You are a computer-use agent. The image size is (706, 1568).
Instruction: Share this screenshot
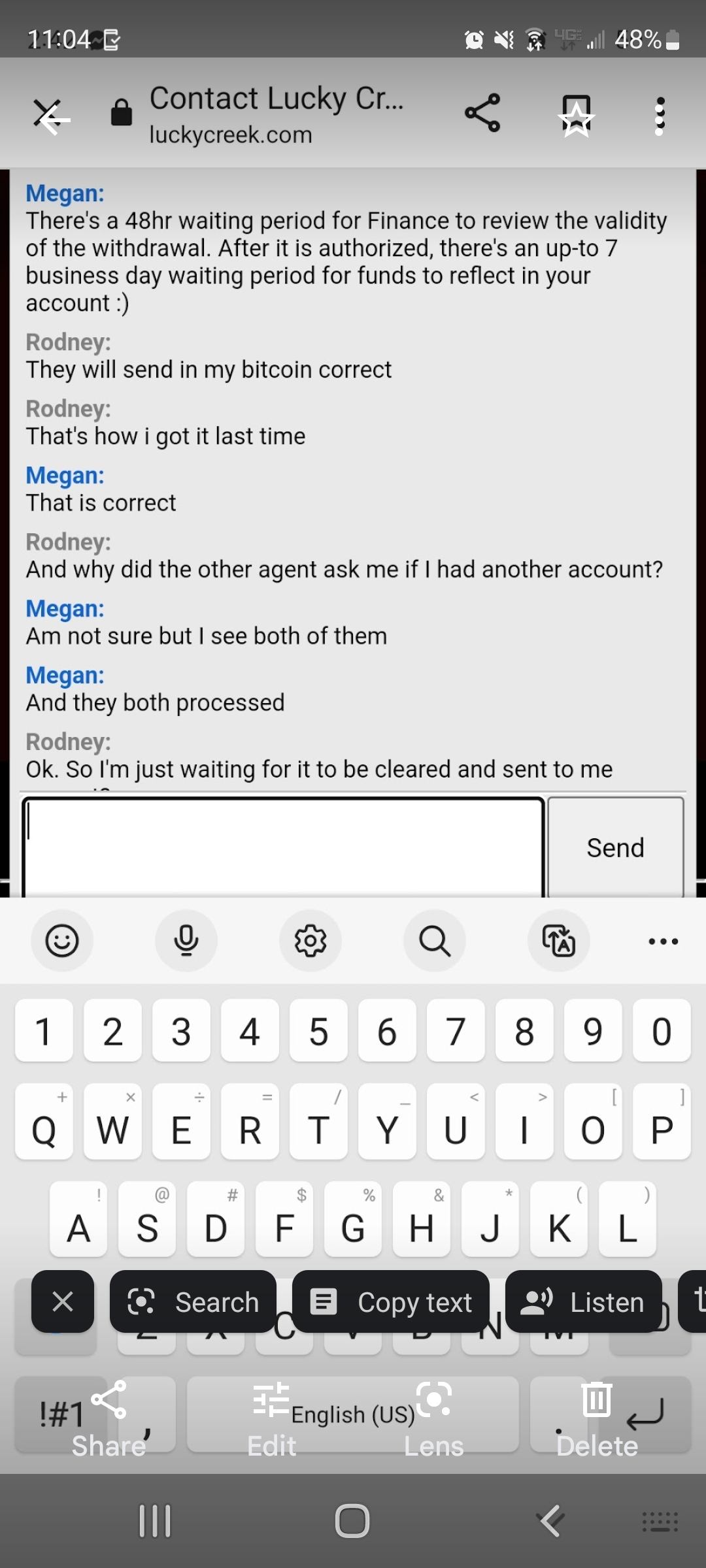point(109,1418)
